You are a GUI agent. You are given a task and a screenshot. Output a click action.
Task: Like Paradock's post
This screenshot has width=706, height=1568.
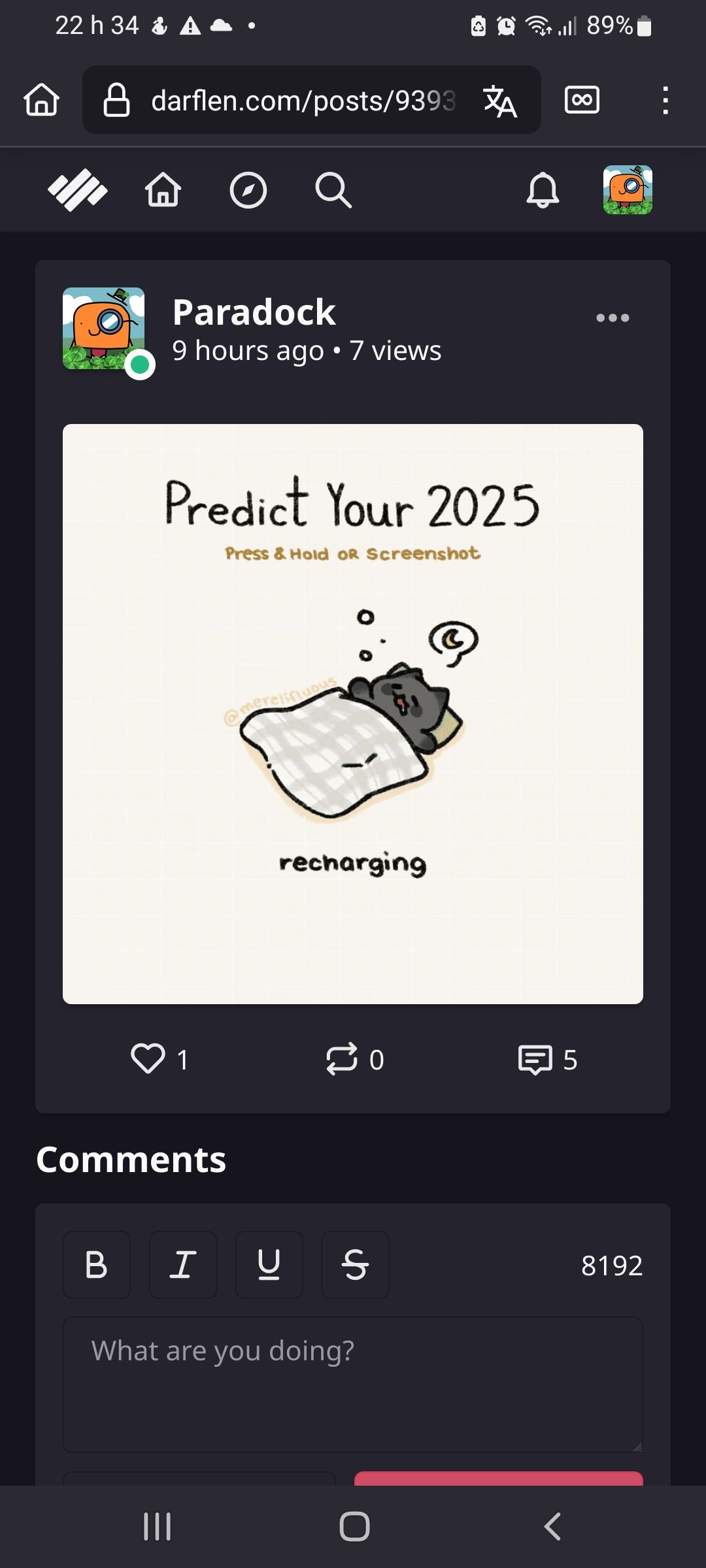tap(148, 1059)
